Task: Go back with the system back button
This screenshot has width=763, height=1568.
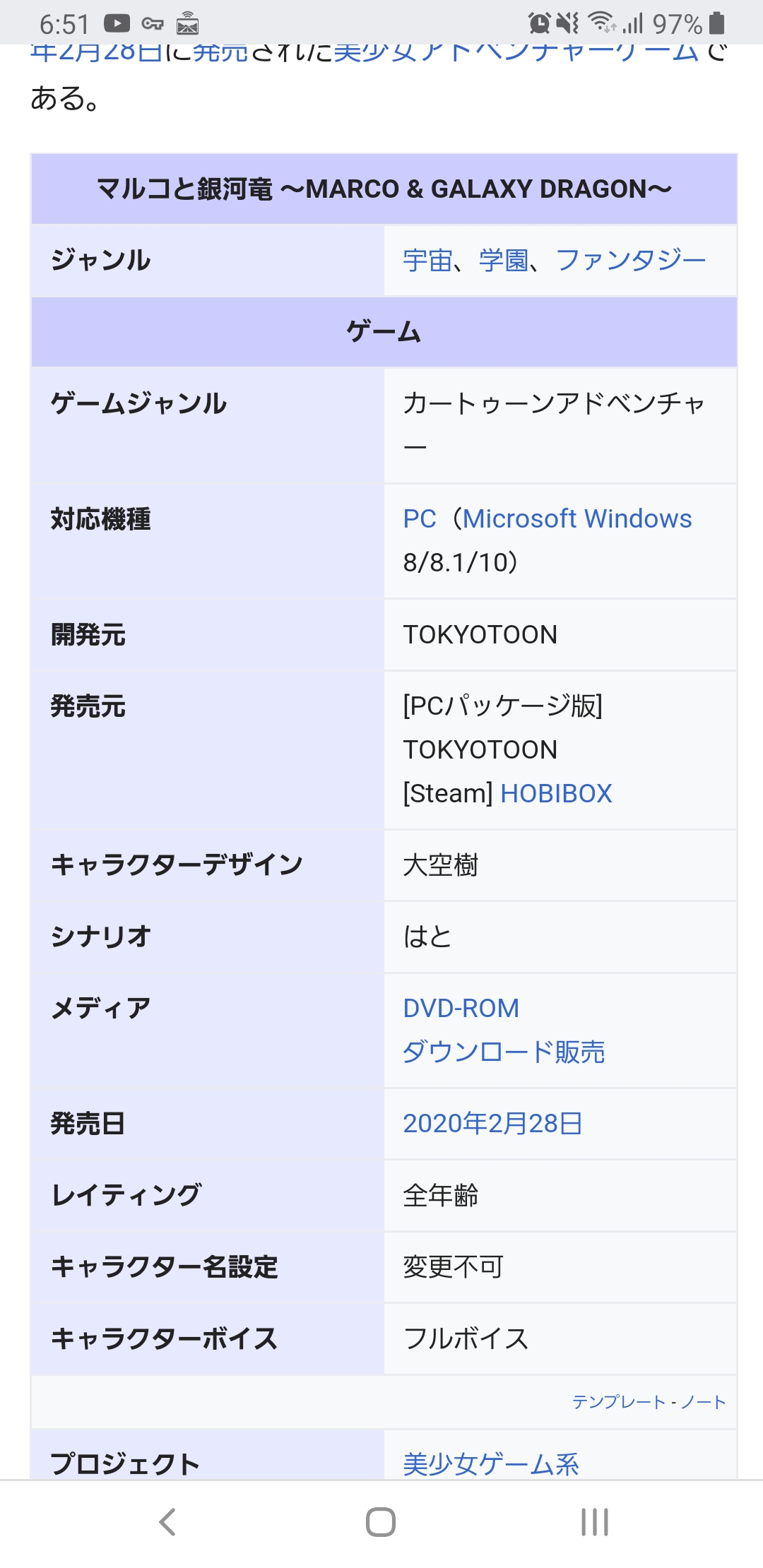Action: click(167, 1522)
